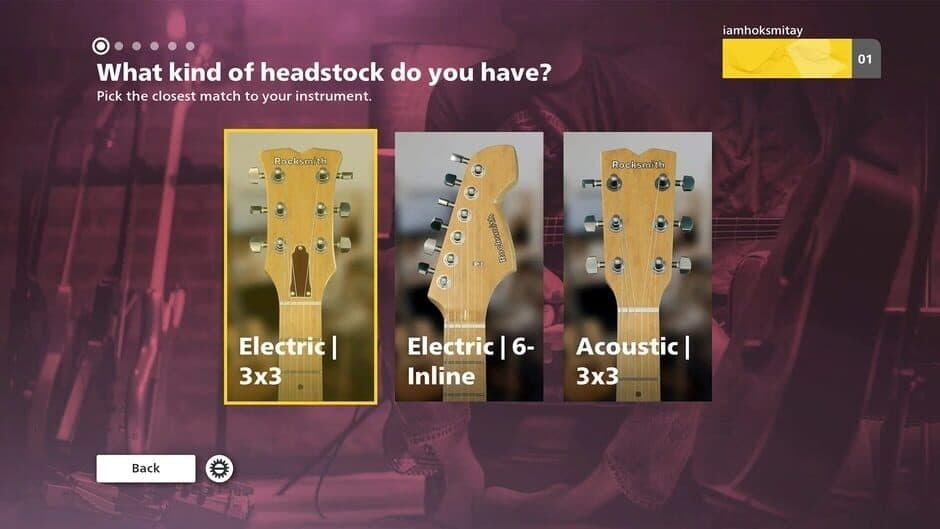Choose the Electric 6-Inline headstock
940x529 pixels.
coord(469,267)
